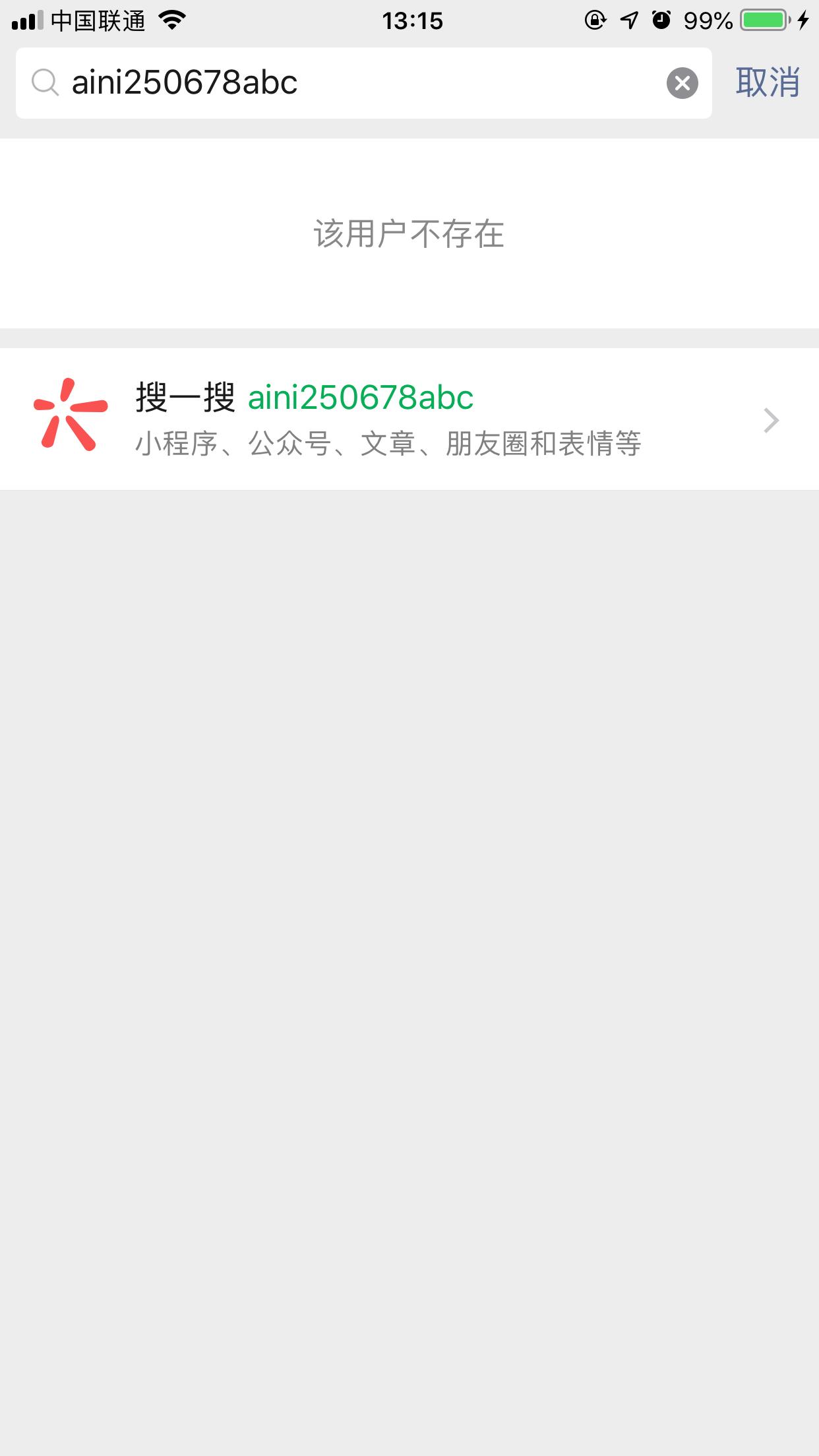Click the Wi-Fi icon in the status bar
Image resolution: width=819 pixels, height=1456 pixels.
click(174, 20)
